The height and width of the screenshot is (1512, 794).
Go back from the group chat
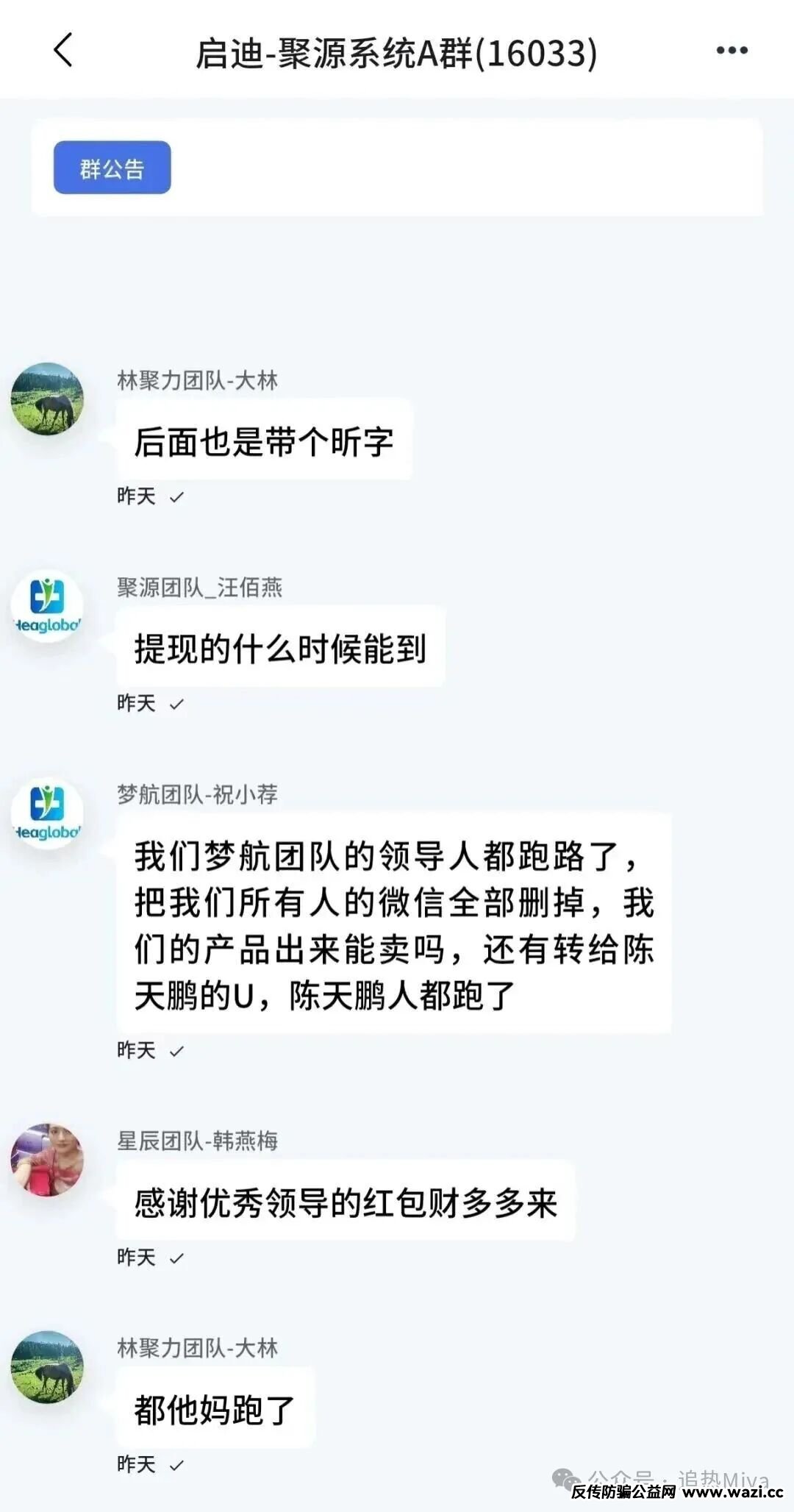pyautogui.click(x=63, y=51)
